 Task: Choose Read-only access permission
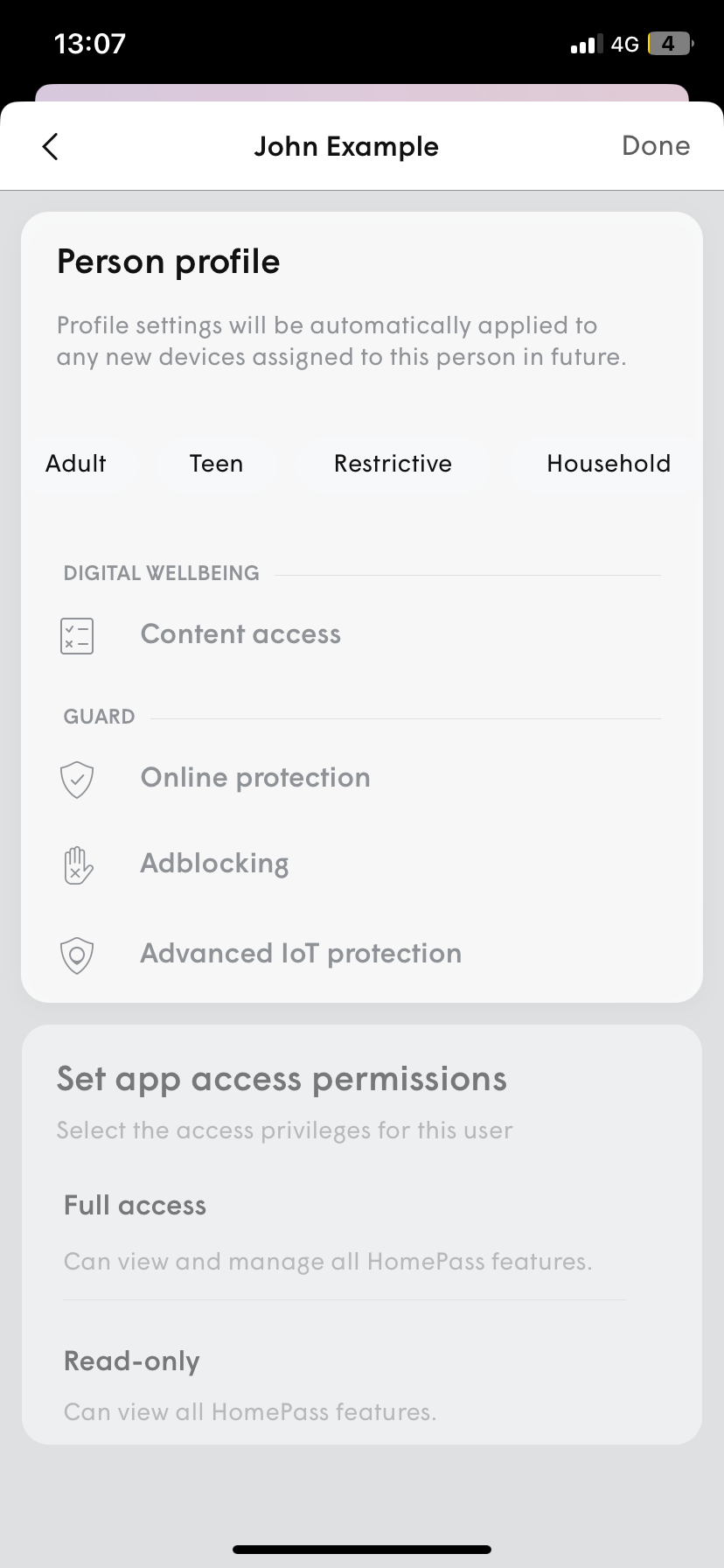[x=345, y=1385]
